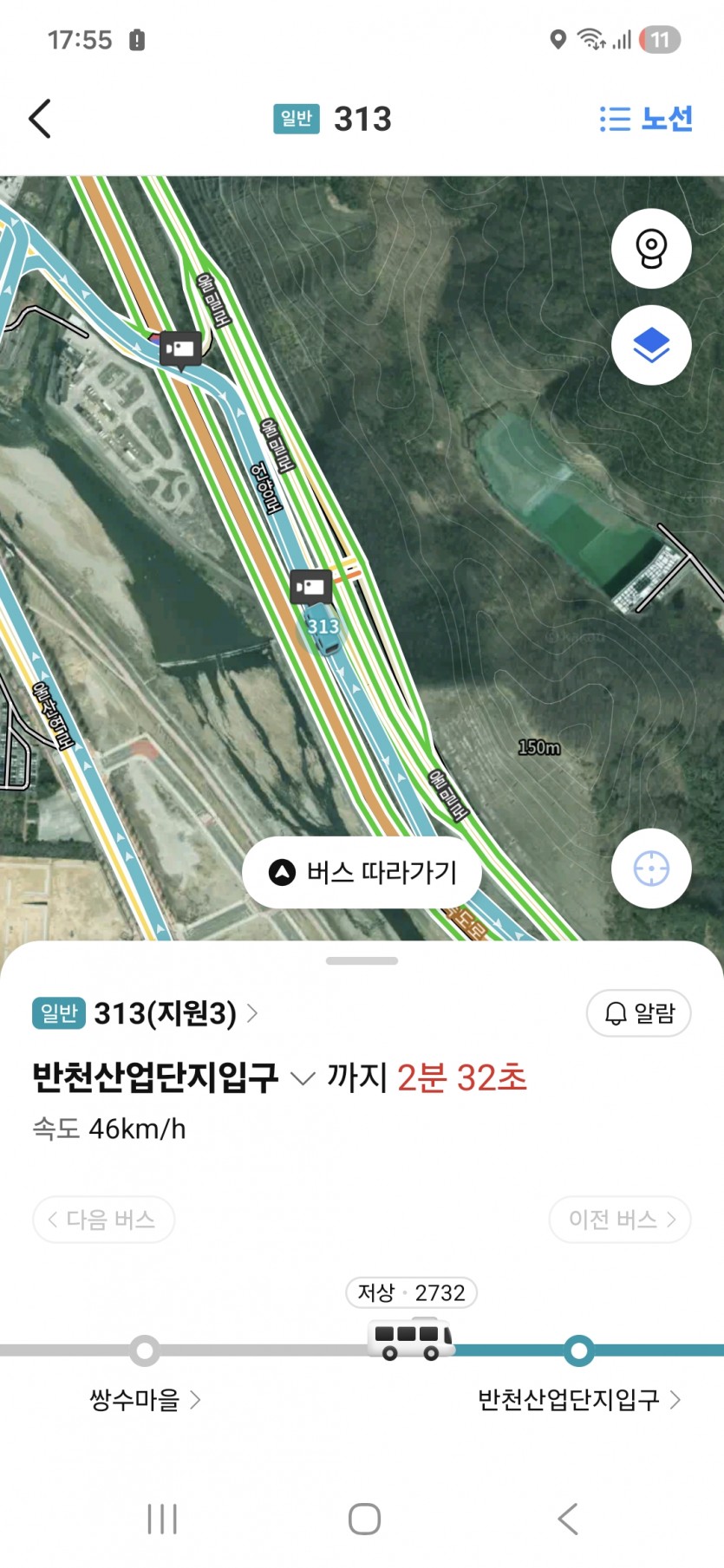Show the 이전 버스
Image resolution: width=724 pixels, height=1568 pixels.
click(620, 1220)
